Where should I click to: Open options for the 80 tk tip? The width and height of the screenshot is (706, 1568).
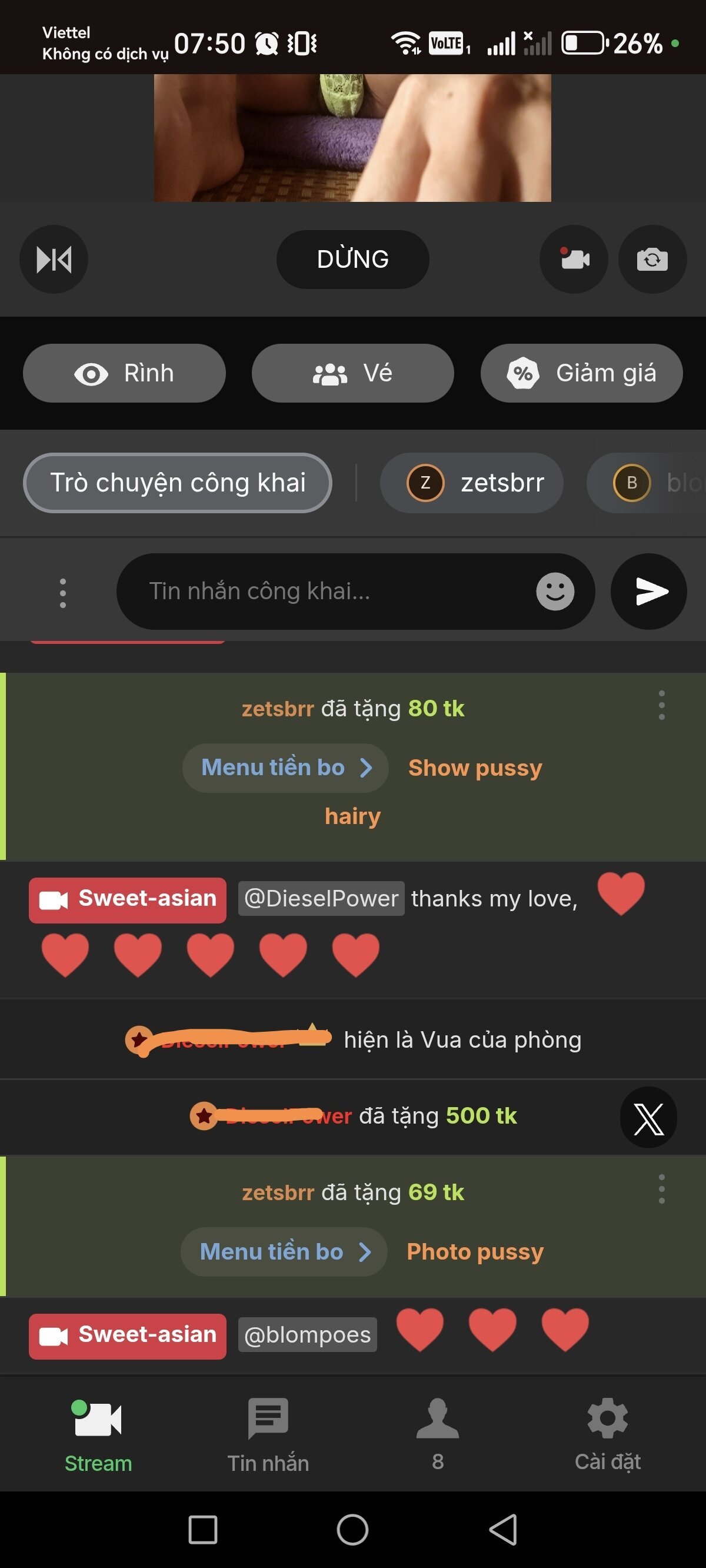click(x=661, y=706)
